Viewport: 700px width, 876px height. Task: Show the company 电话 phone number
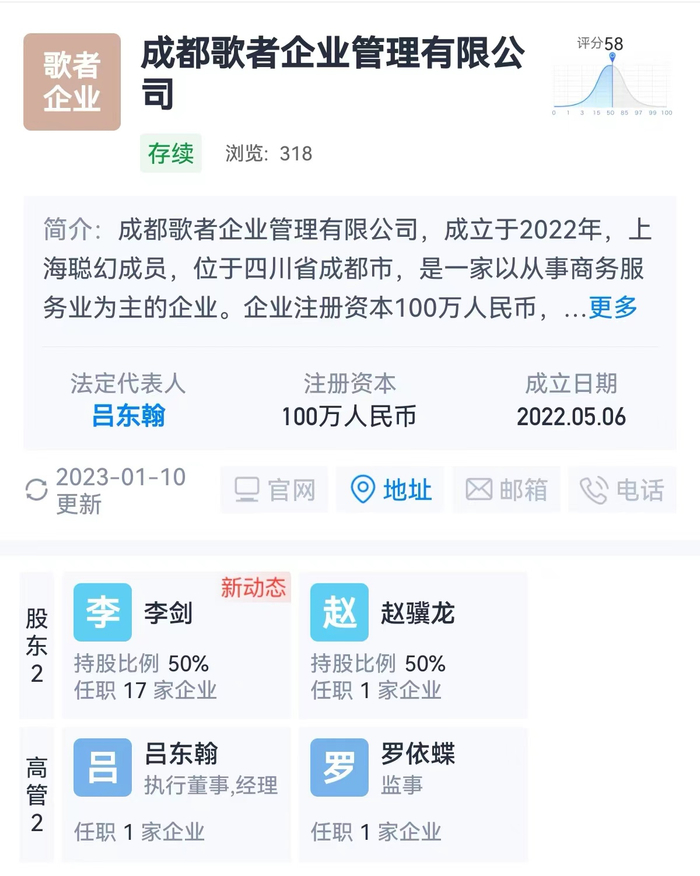[621, 490]
